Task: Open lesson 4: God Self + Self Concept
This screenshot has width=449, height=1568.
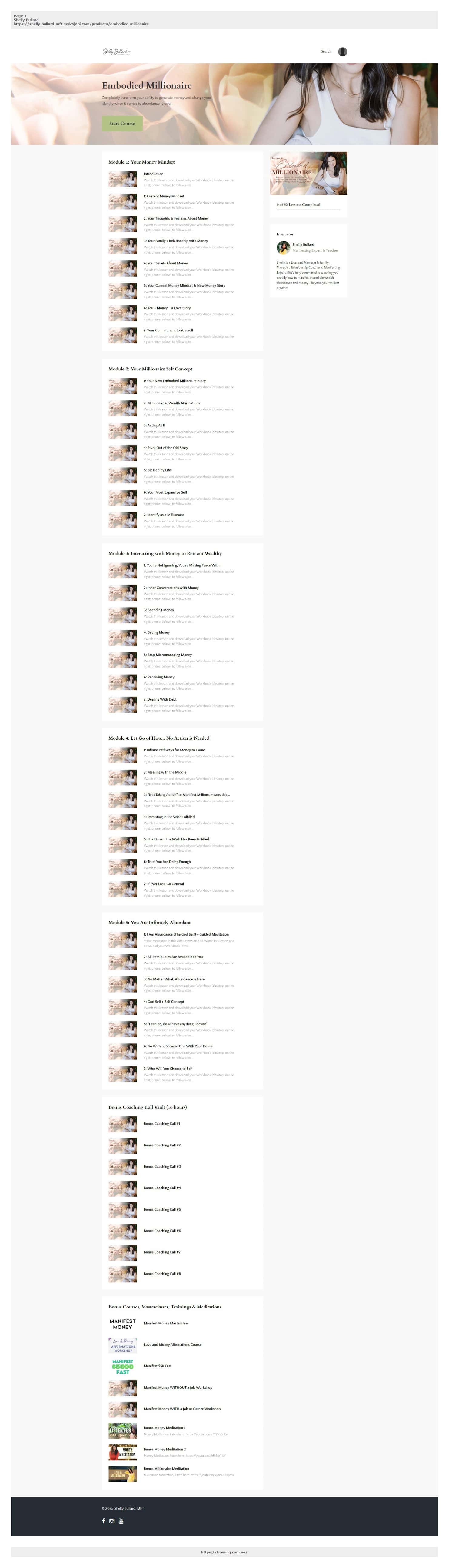Action: click(x=164, y=1001)
